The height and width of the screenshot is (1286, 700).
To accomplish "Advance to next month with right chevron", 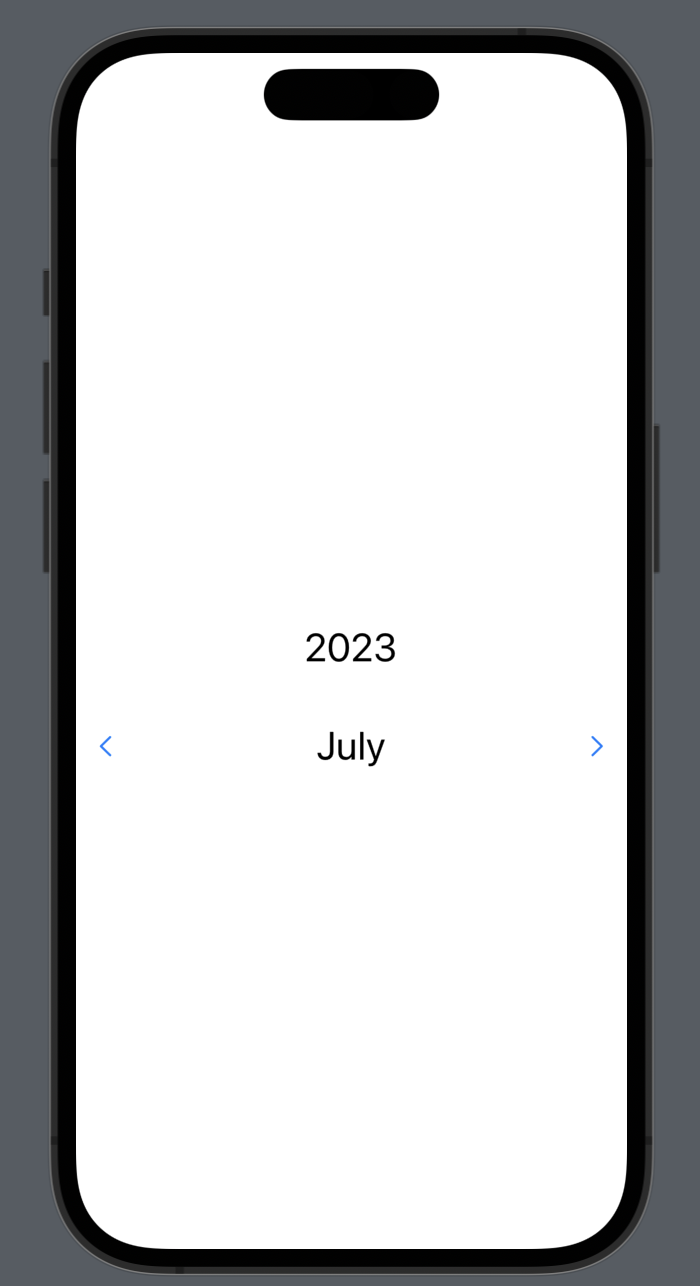I will pos(597,746).
